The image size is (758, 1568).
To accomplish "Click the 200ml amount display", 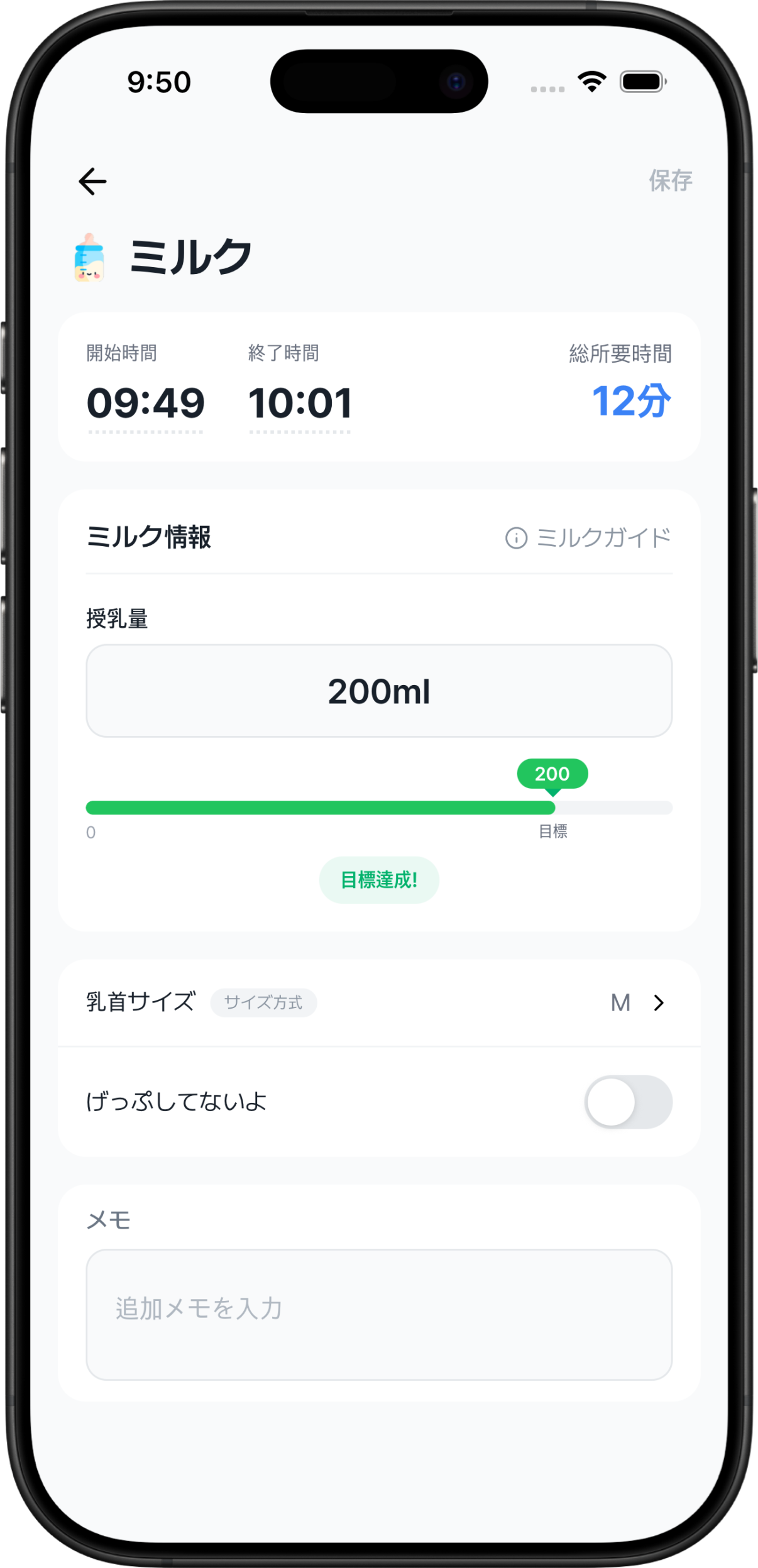I will (378, 690).
